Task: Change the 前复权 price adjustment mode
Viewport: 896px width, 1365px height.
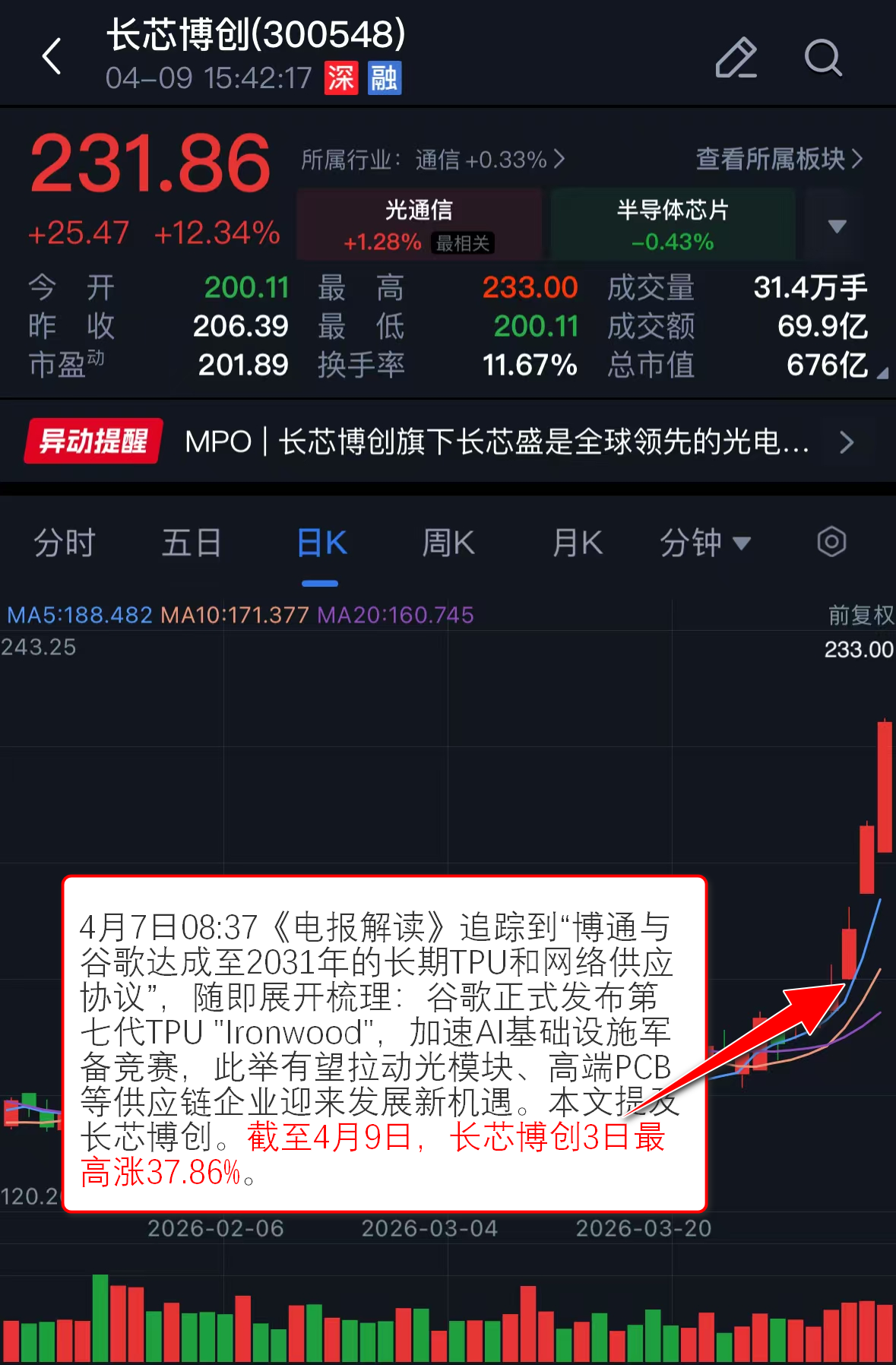Action: (860, 615)
